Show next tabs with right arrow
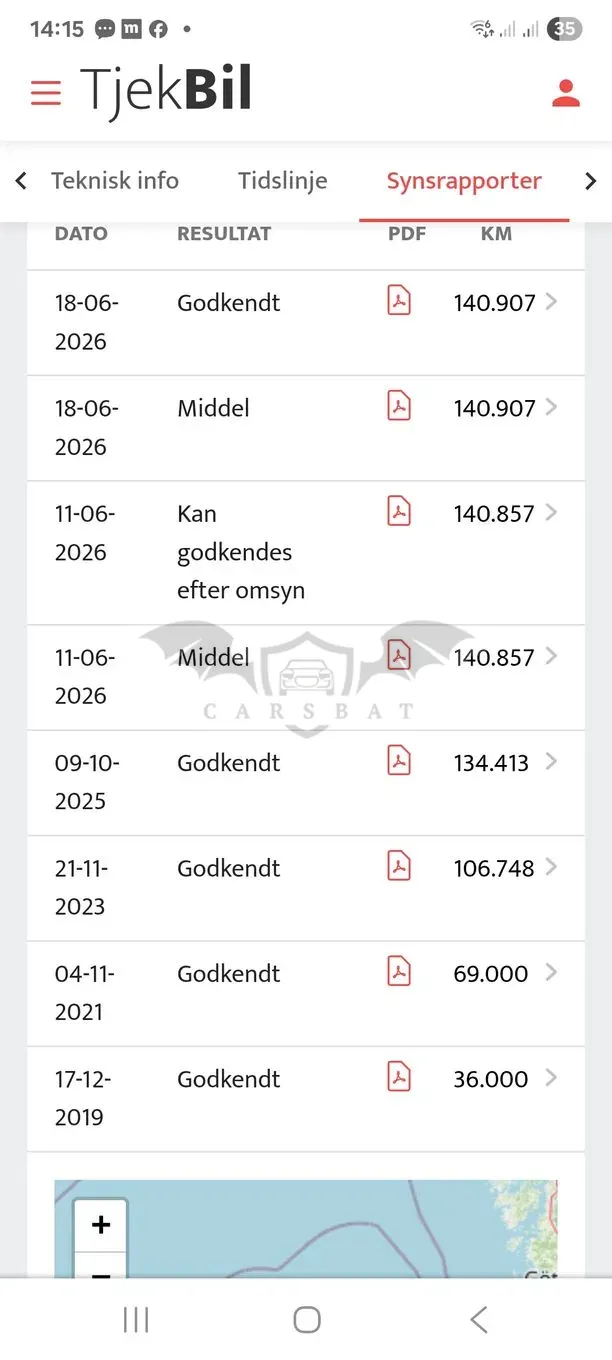612x1360 pixels. tap(590, 181)
